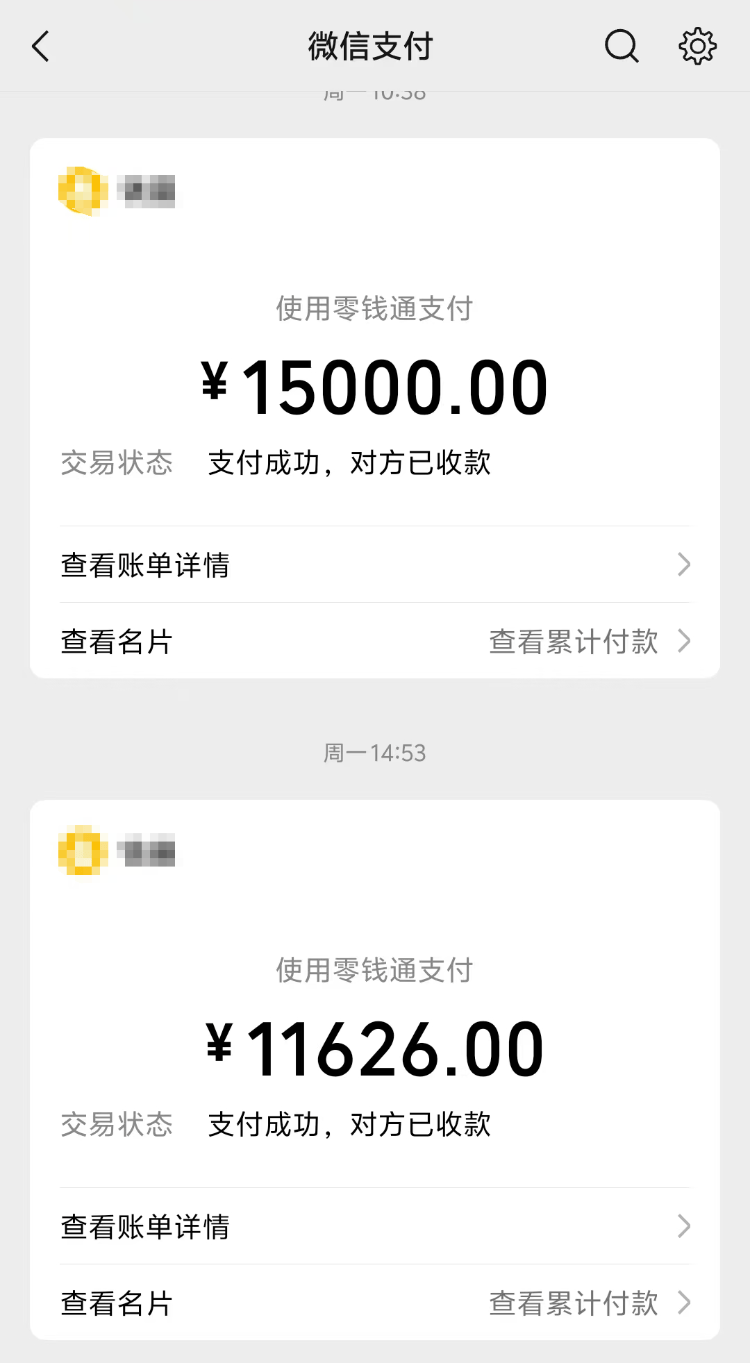Tap 使用零钱通支付 label on second card
Screen dimensions: 750x1363
373,970
